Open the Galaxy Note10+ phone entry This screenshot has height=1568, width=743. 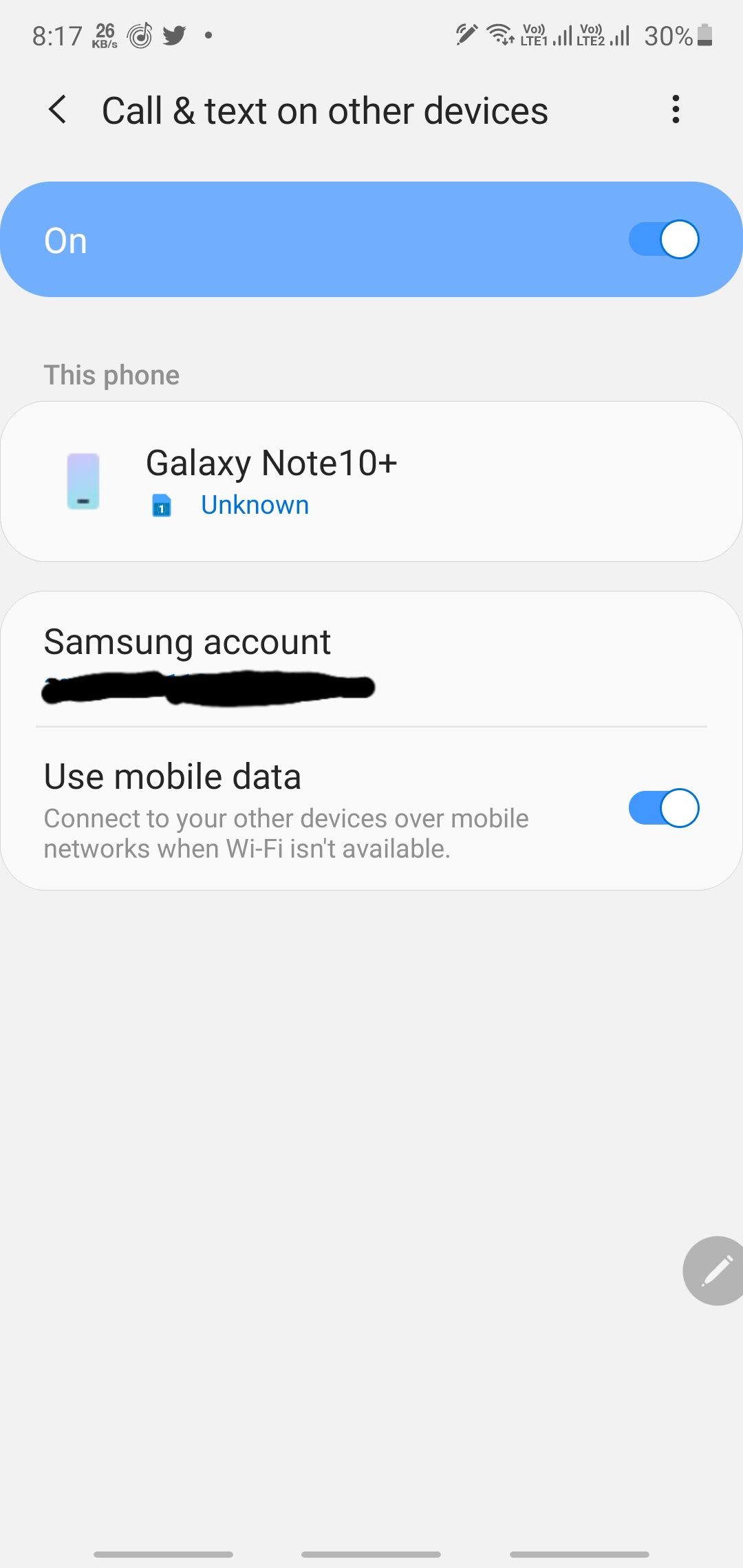[371, 481]
